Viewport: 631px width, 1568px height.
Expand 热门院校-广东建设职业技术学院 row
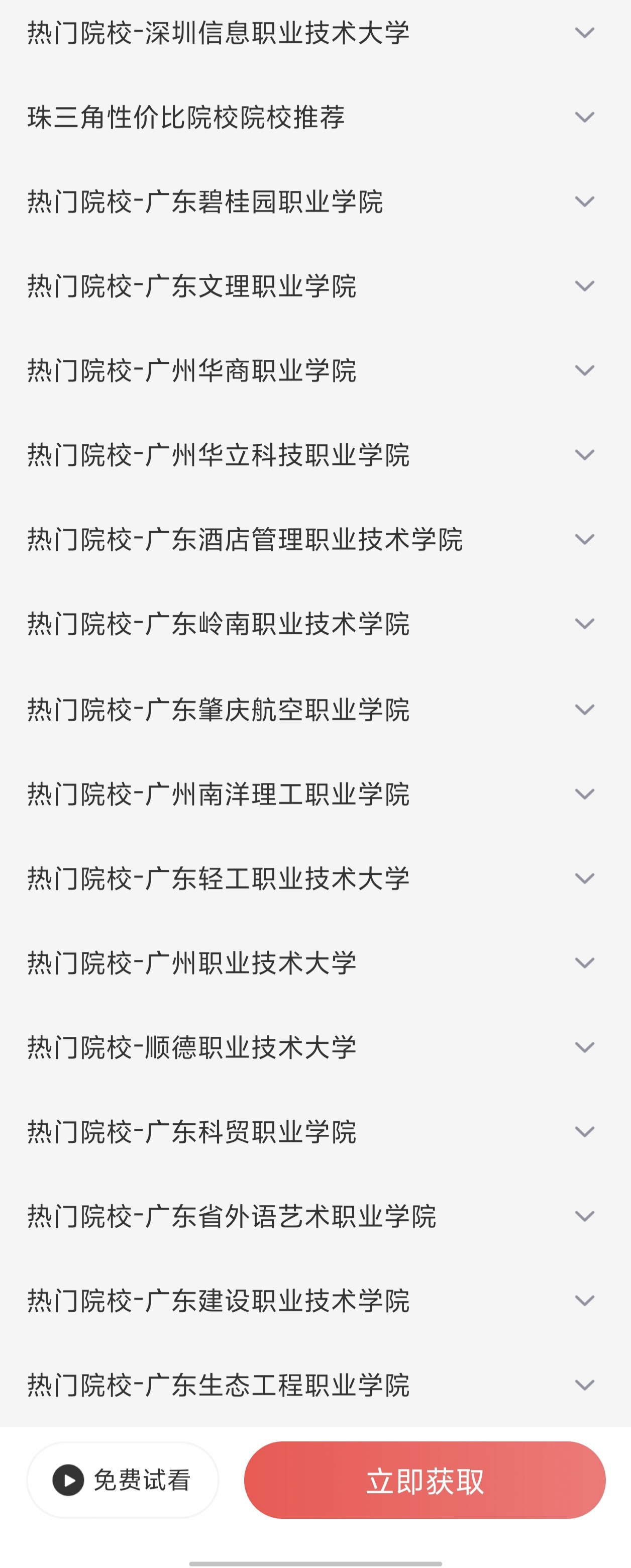pyautogui.click(x=584, y=1301)
